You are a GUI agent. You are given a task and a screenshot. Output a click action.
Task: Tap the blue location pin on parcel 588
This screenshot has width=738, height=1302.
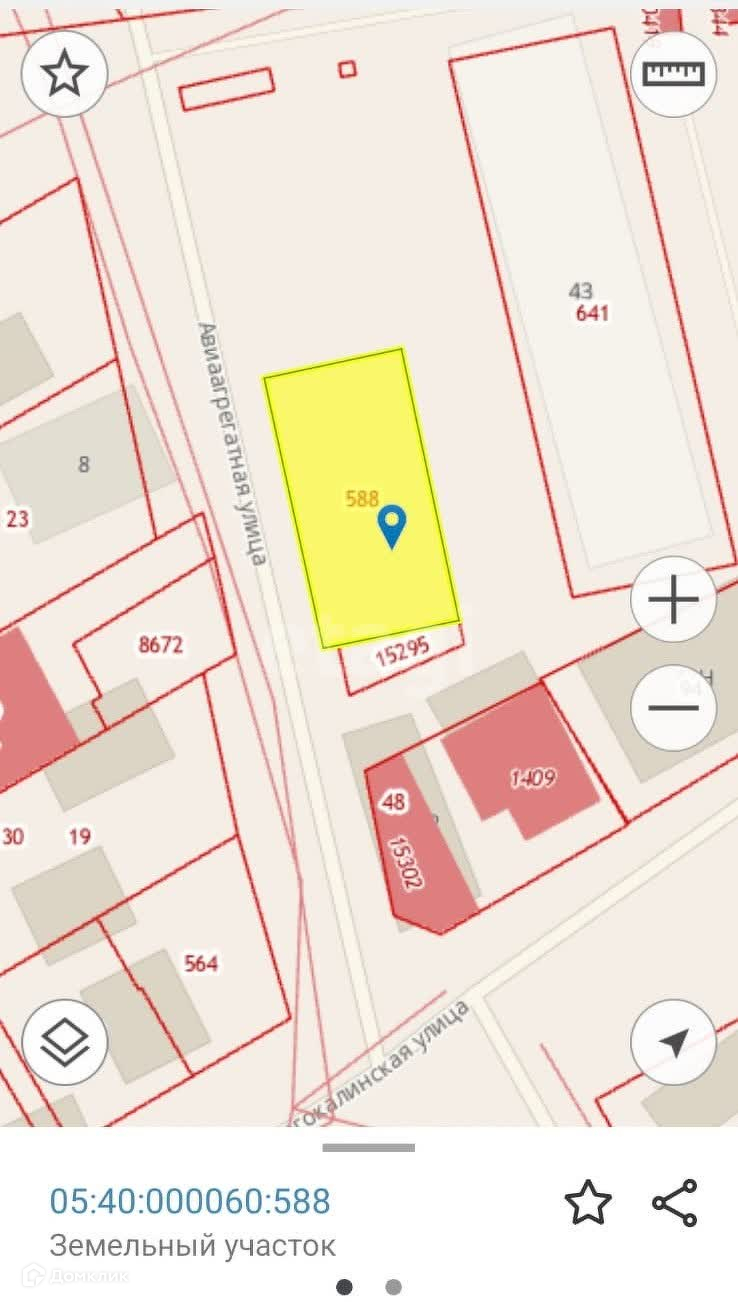[x=392, y=524]
